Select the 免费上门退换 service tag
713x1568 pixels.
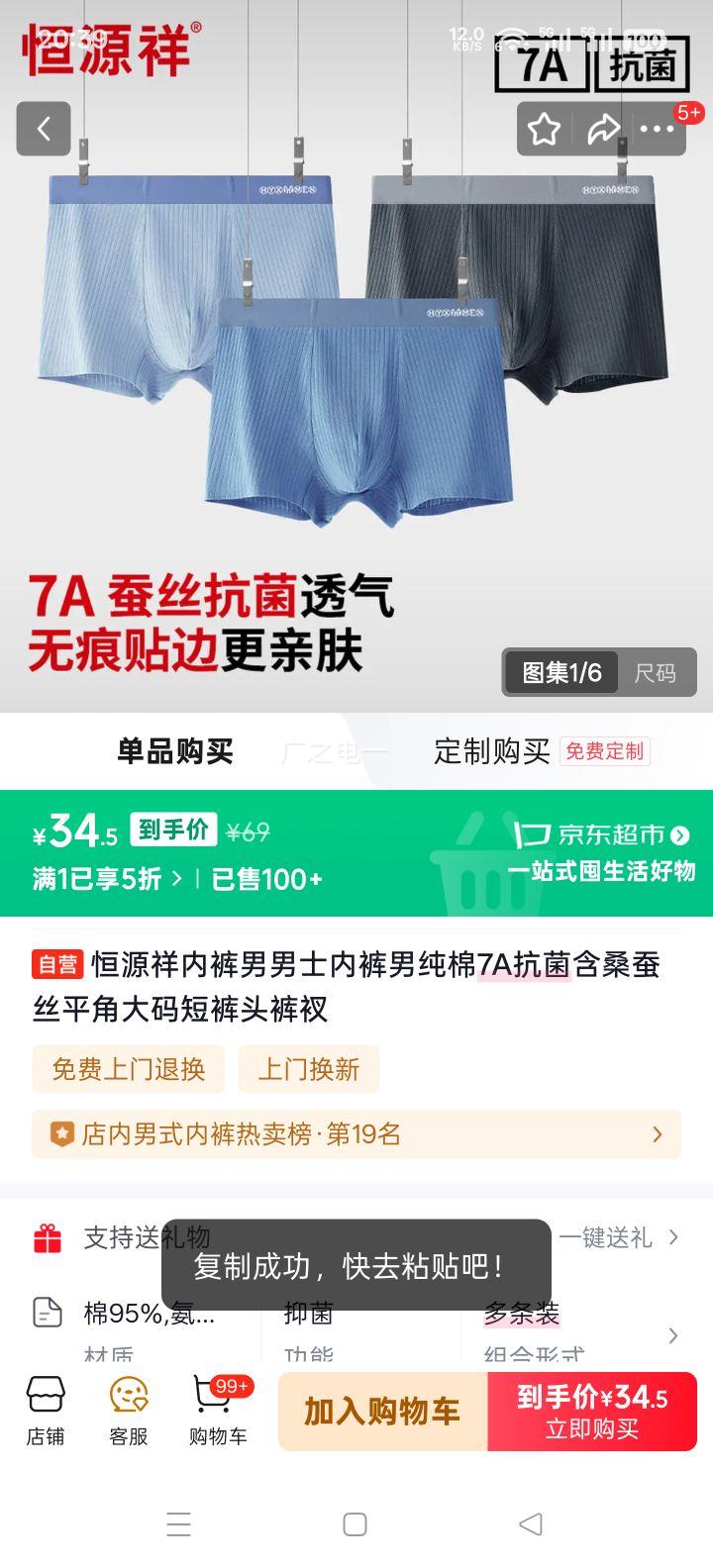tap(128, 1069)
